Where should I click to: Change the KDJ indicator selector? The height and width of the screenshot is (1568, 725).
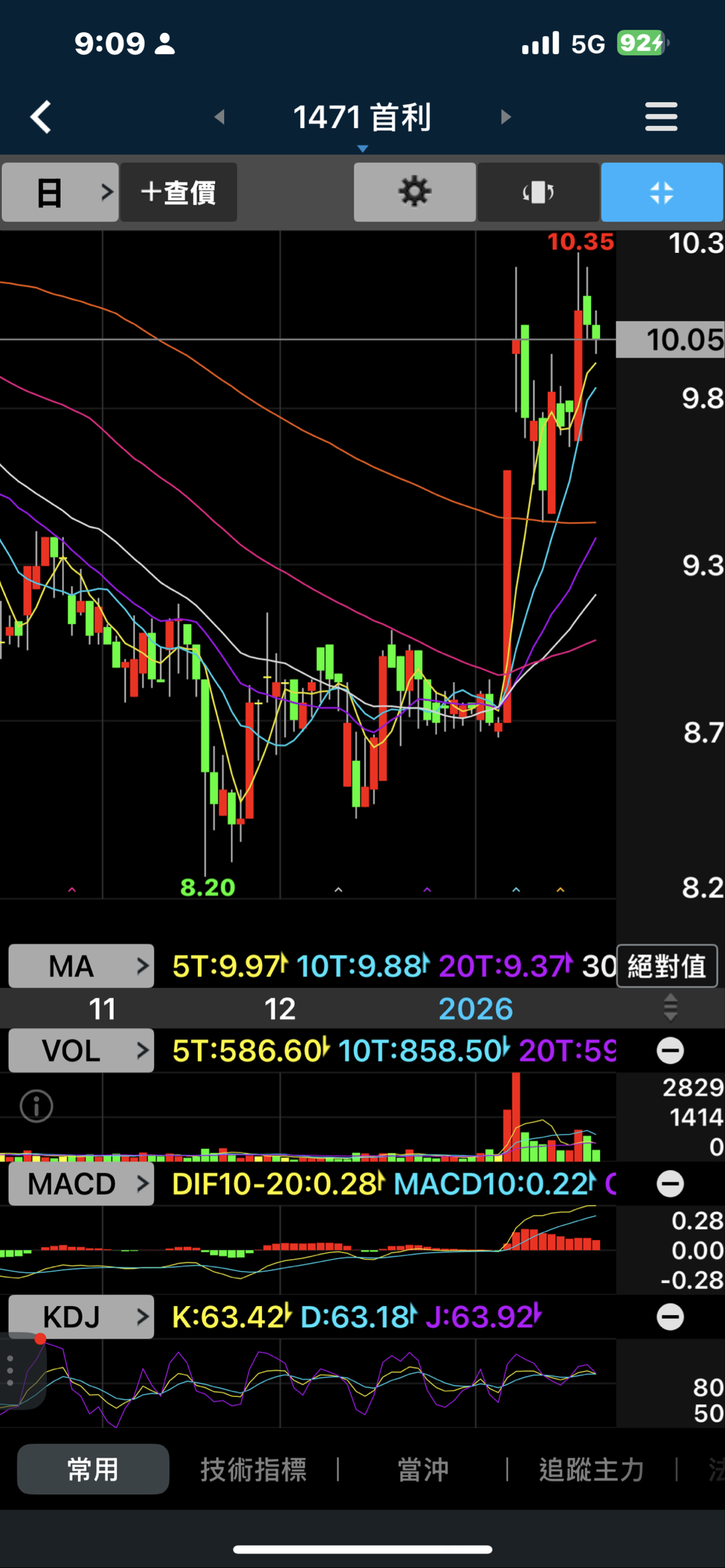(x=81, y=1317)
